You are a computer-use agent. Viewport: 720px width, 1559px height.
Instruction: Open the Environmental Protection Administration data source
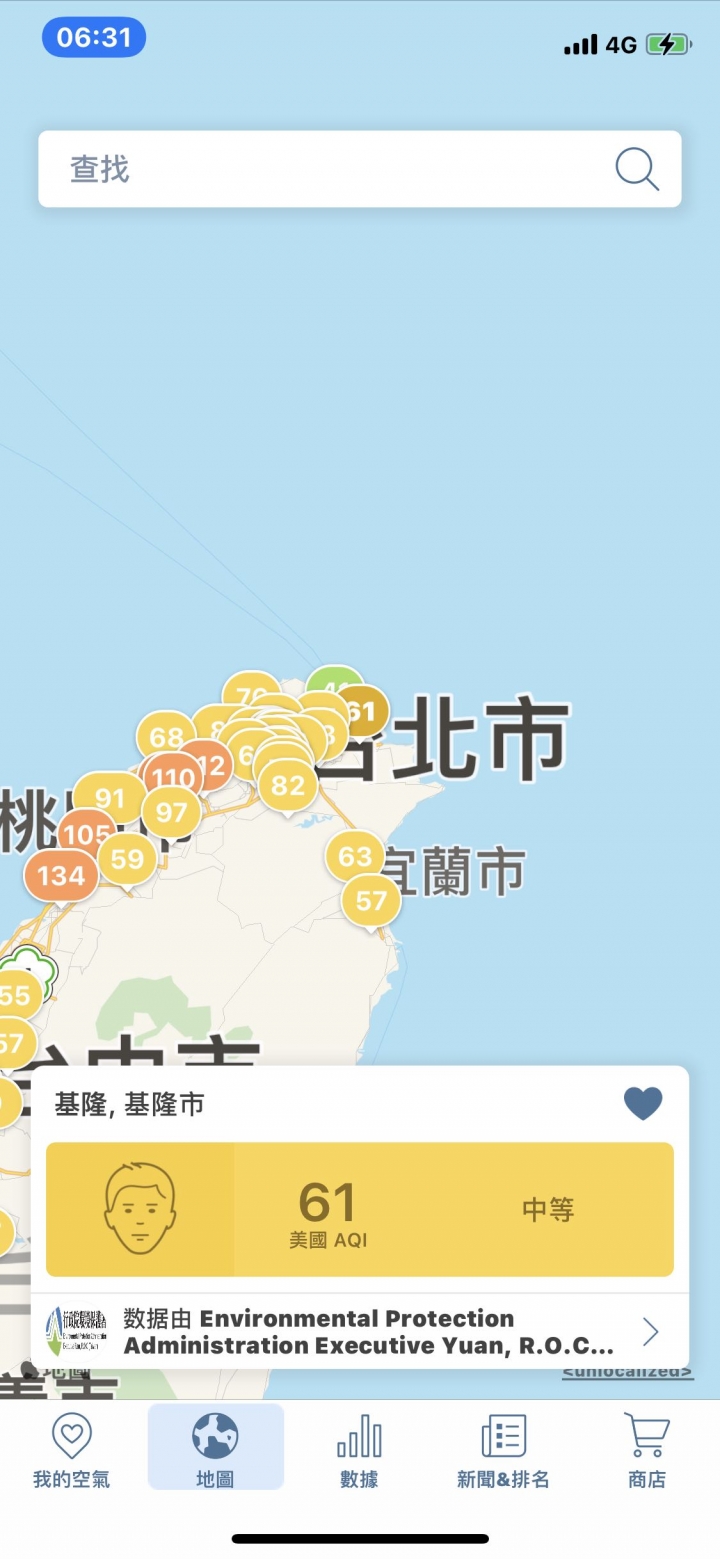pos(360,1331)
